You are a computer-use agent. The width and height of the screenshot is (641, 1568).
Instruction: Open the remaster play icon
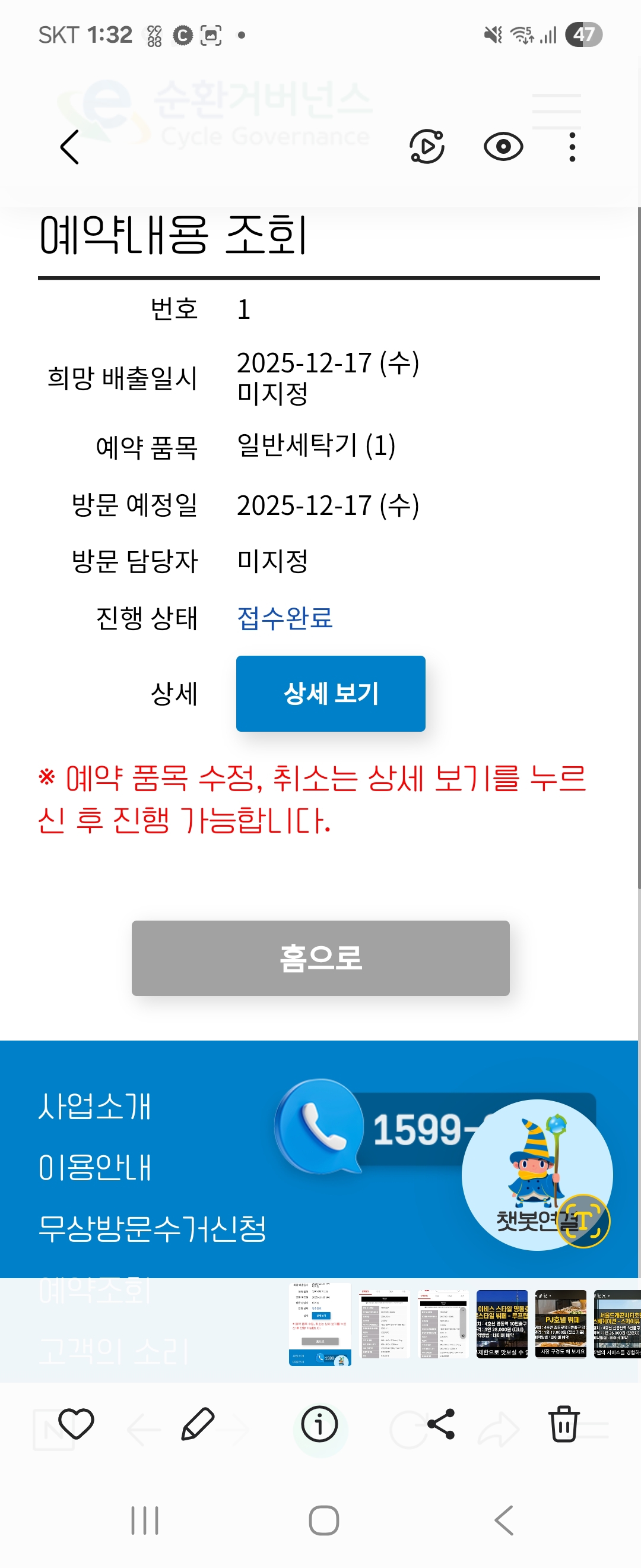pos(427,147)
